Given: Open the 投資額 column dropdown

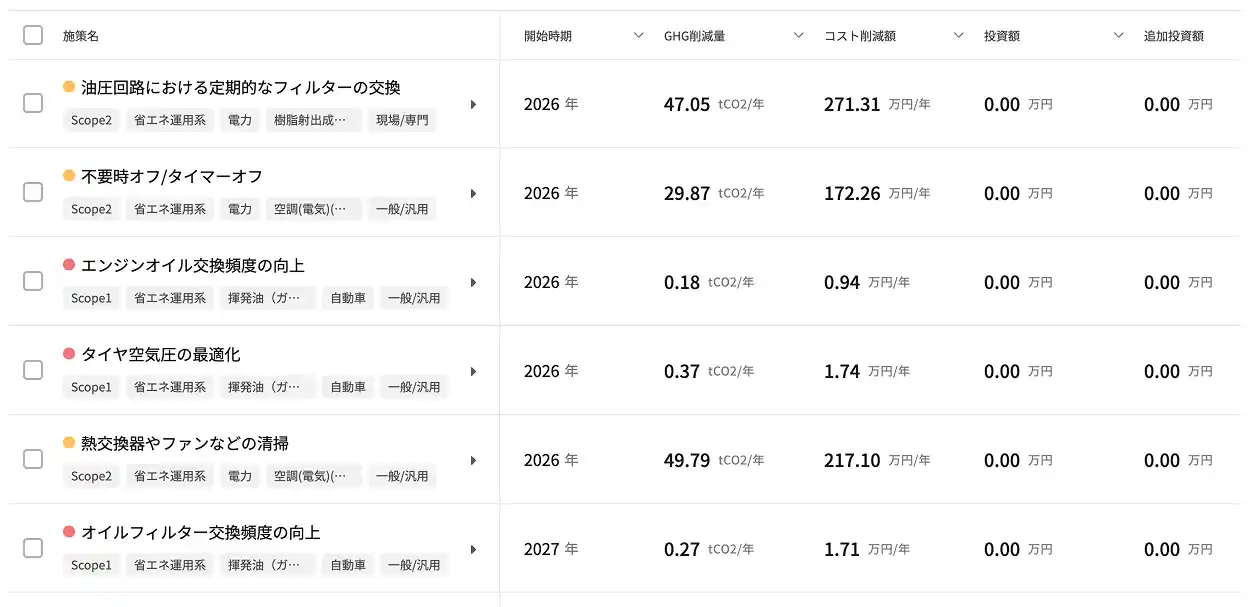Looking at the screenshot, I should click(1118, 35).
